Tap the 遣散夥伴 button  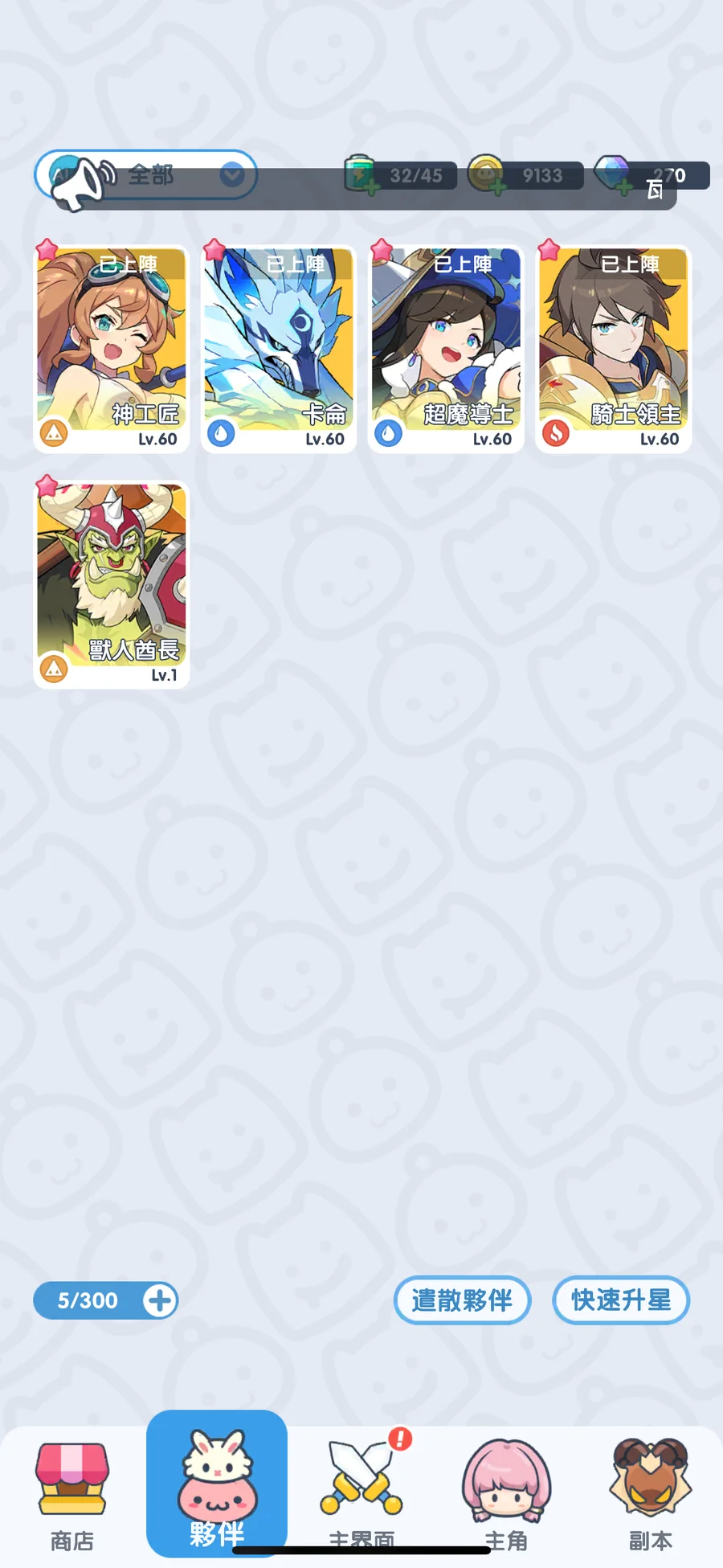pyautogui.click(x=462, y=1300)
